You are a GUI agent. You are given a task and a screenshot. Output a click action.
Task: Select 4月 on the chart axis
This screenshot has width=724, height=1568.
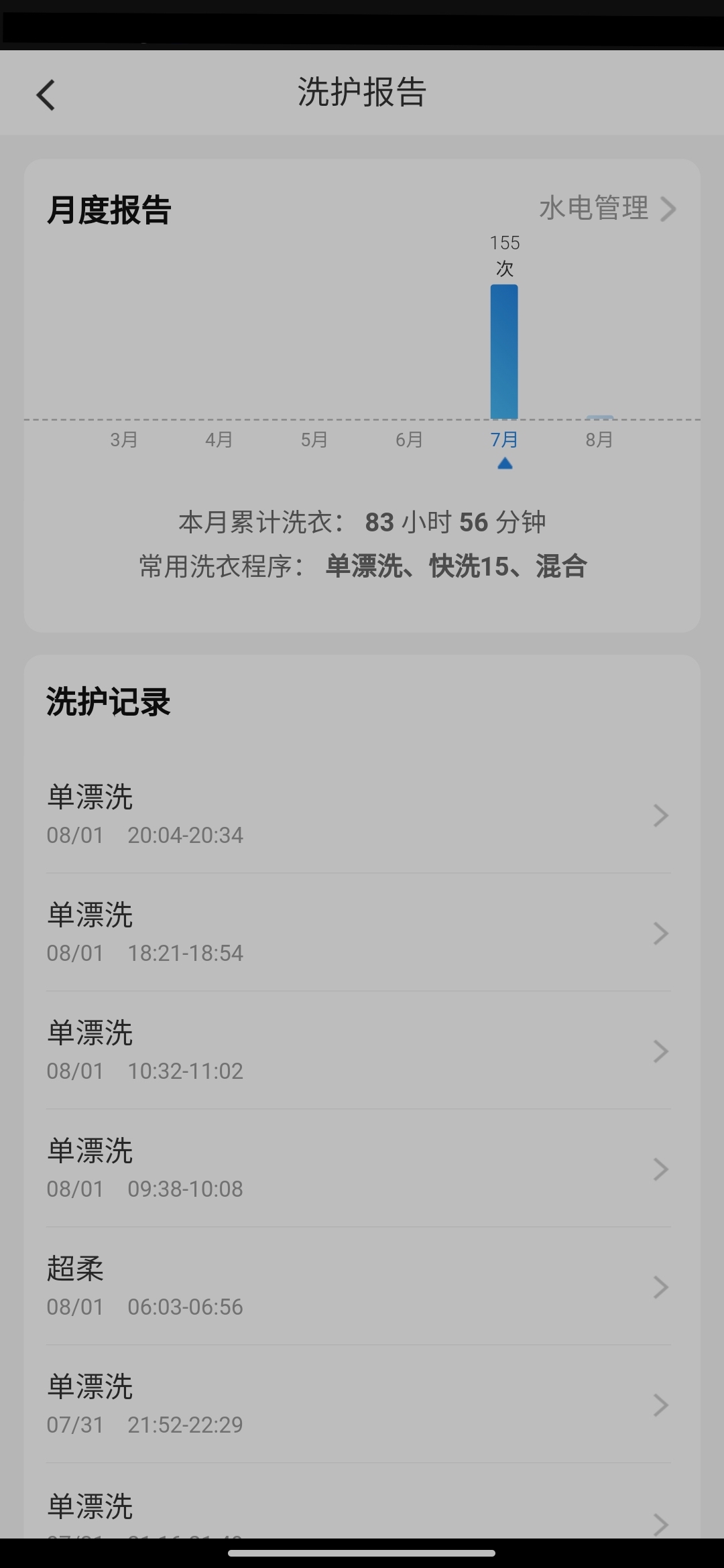pyautogui.click(x=219, y=440)
